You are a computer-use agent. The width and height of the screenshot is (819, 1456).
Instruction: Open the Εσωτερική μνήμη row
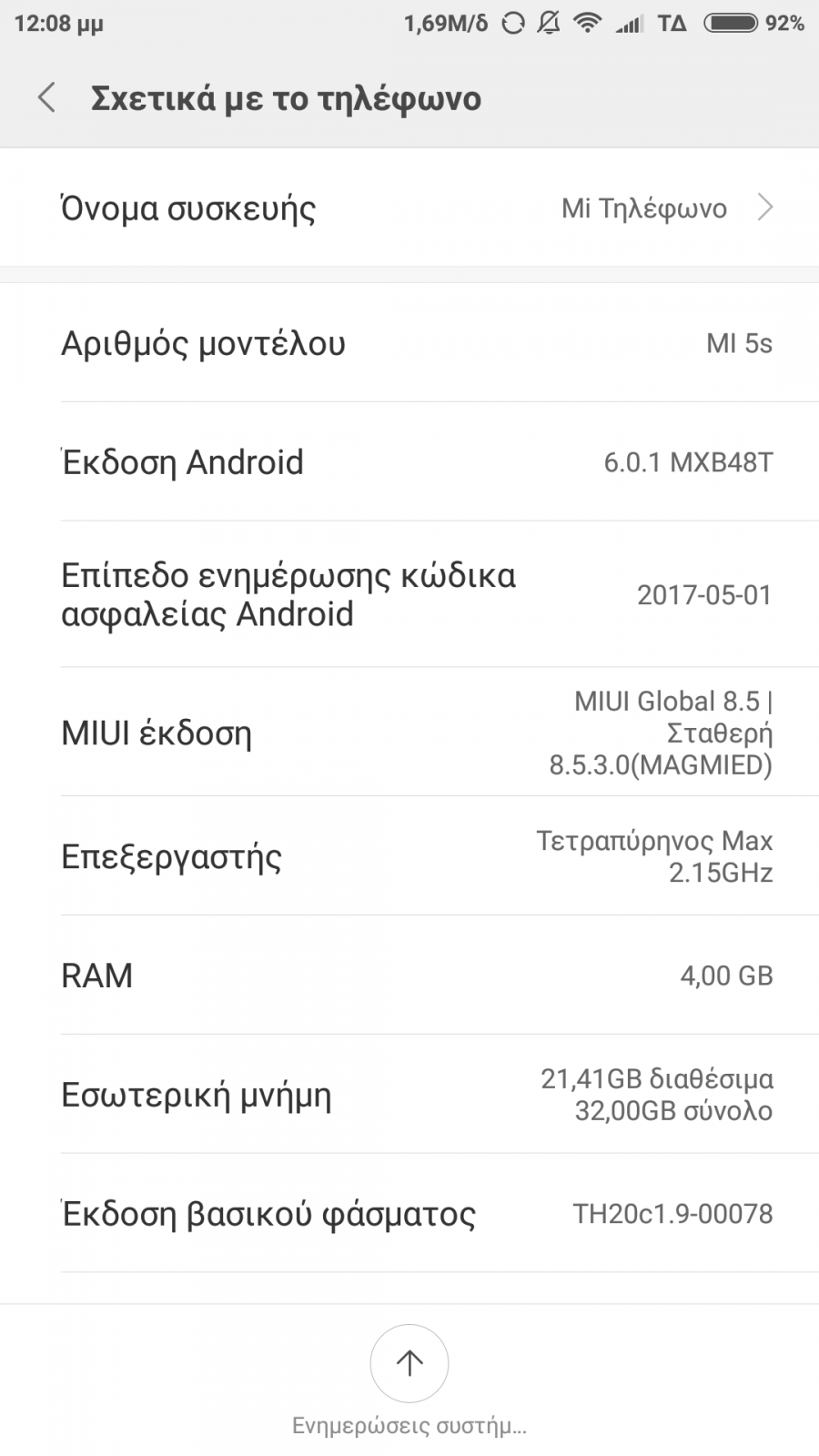click(409, 1095)
